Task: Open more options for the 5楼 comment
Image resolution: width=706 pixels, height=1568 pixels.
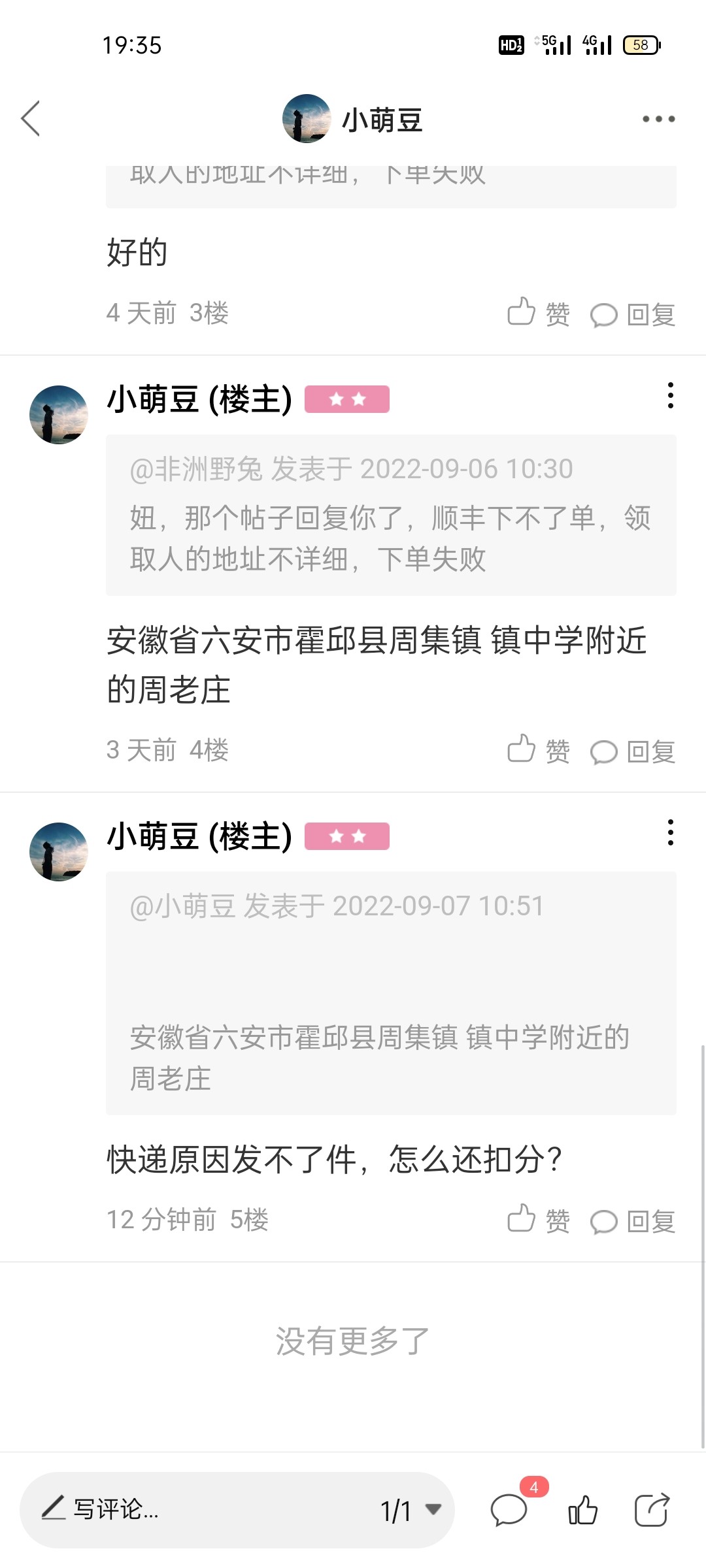Action: 670,833
